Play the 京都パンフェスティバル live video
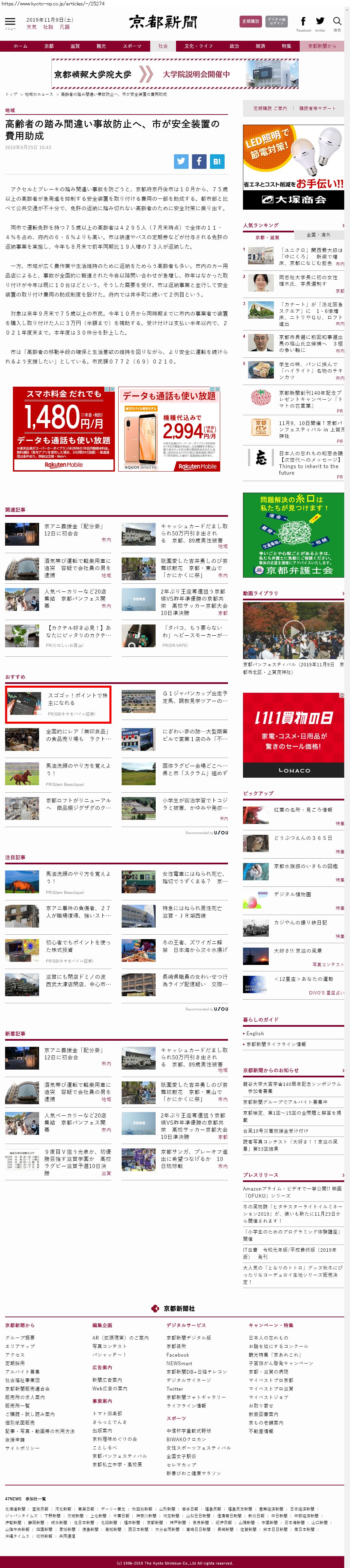 tap(293, 631)
